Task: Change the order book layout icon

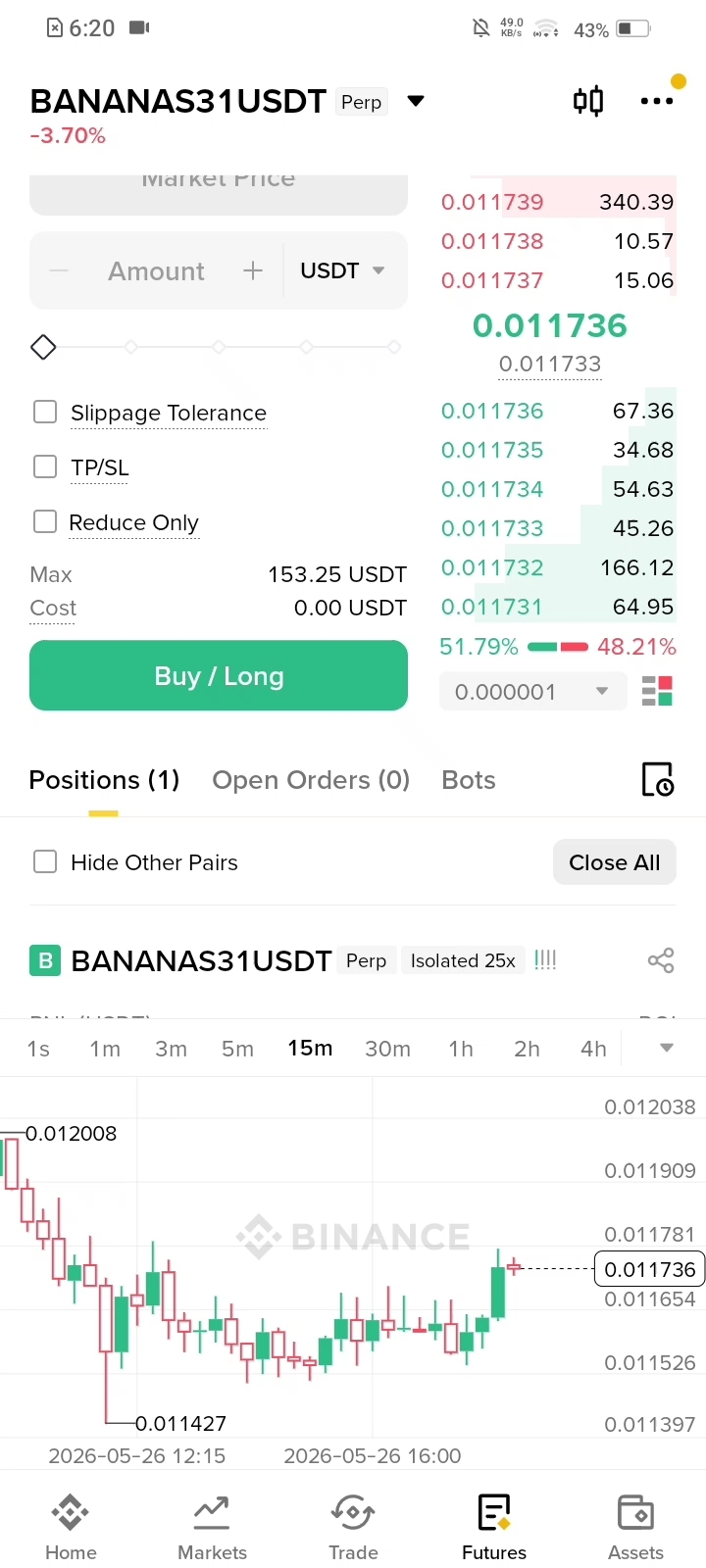Action: pyautogui.click(x=657, y=691)
